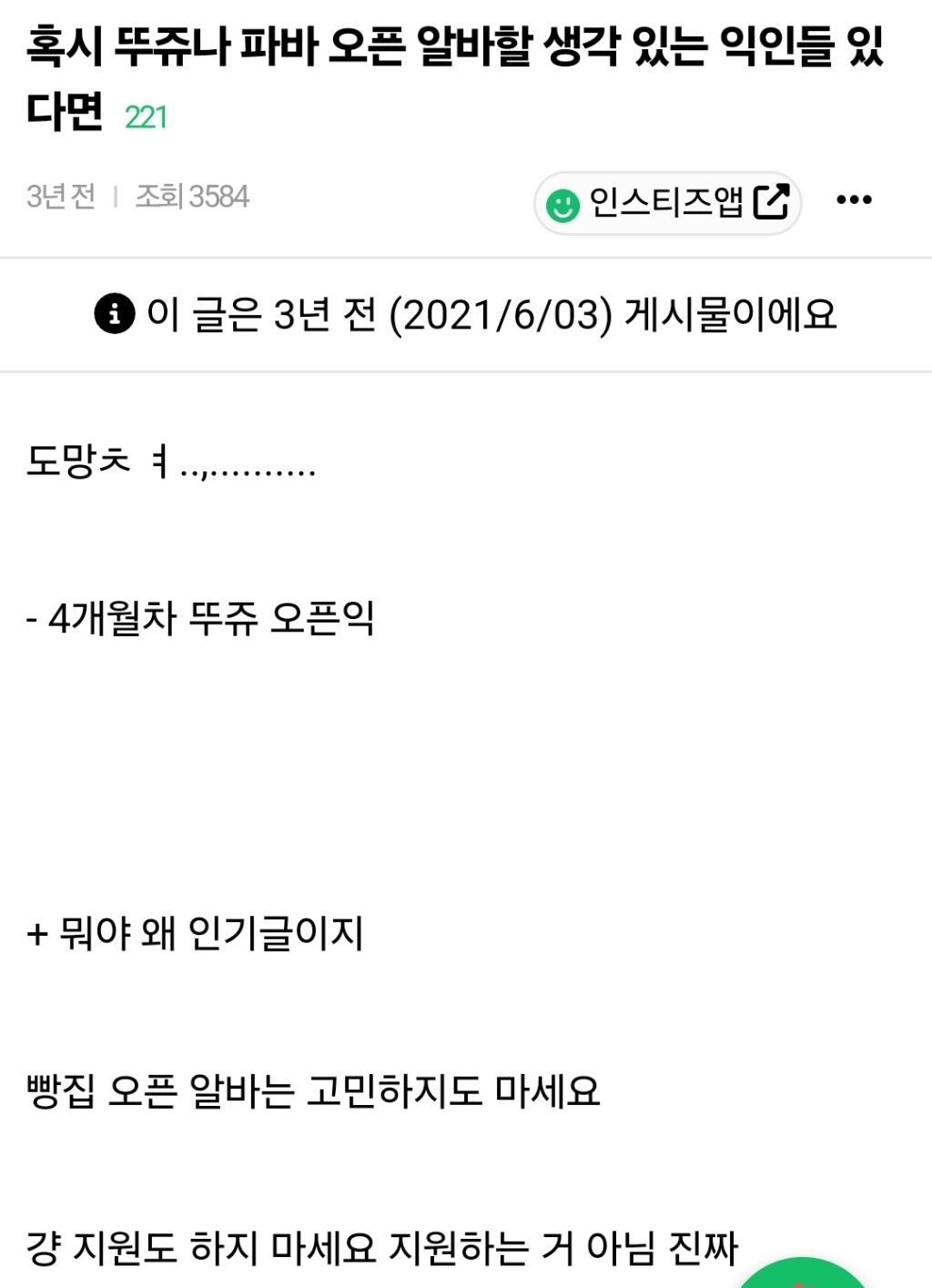
Task: Click the green smiley Instiz app icon
Action: pos(564,204)
